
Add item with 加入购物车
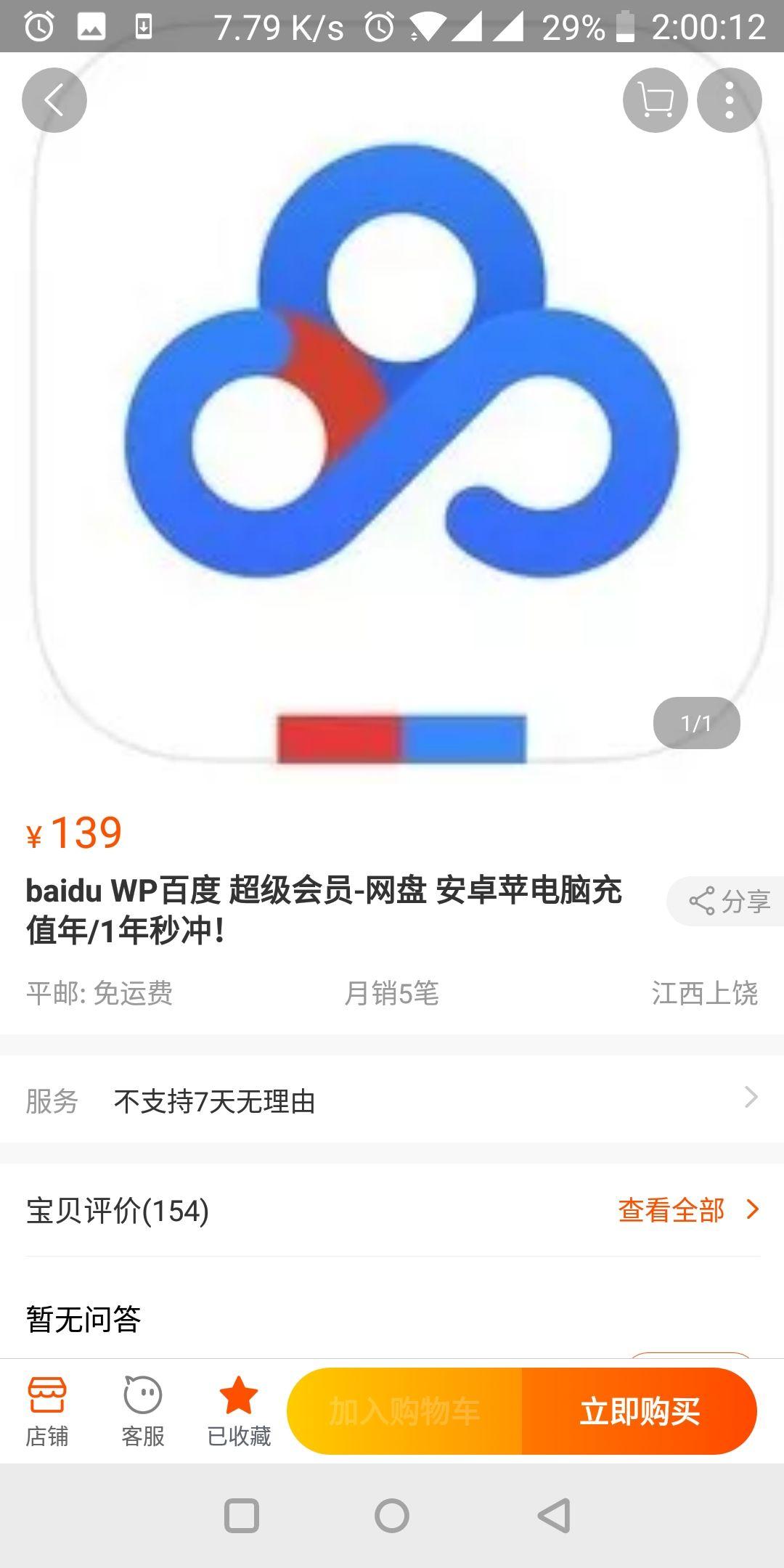[404, 1411]
